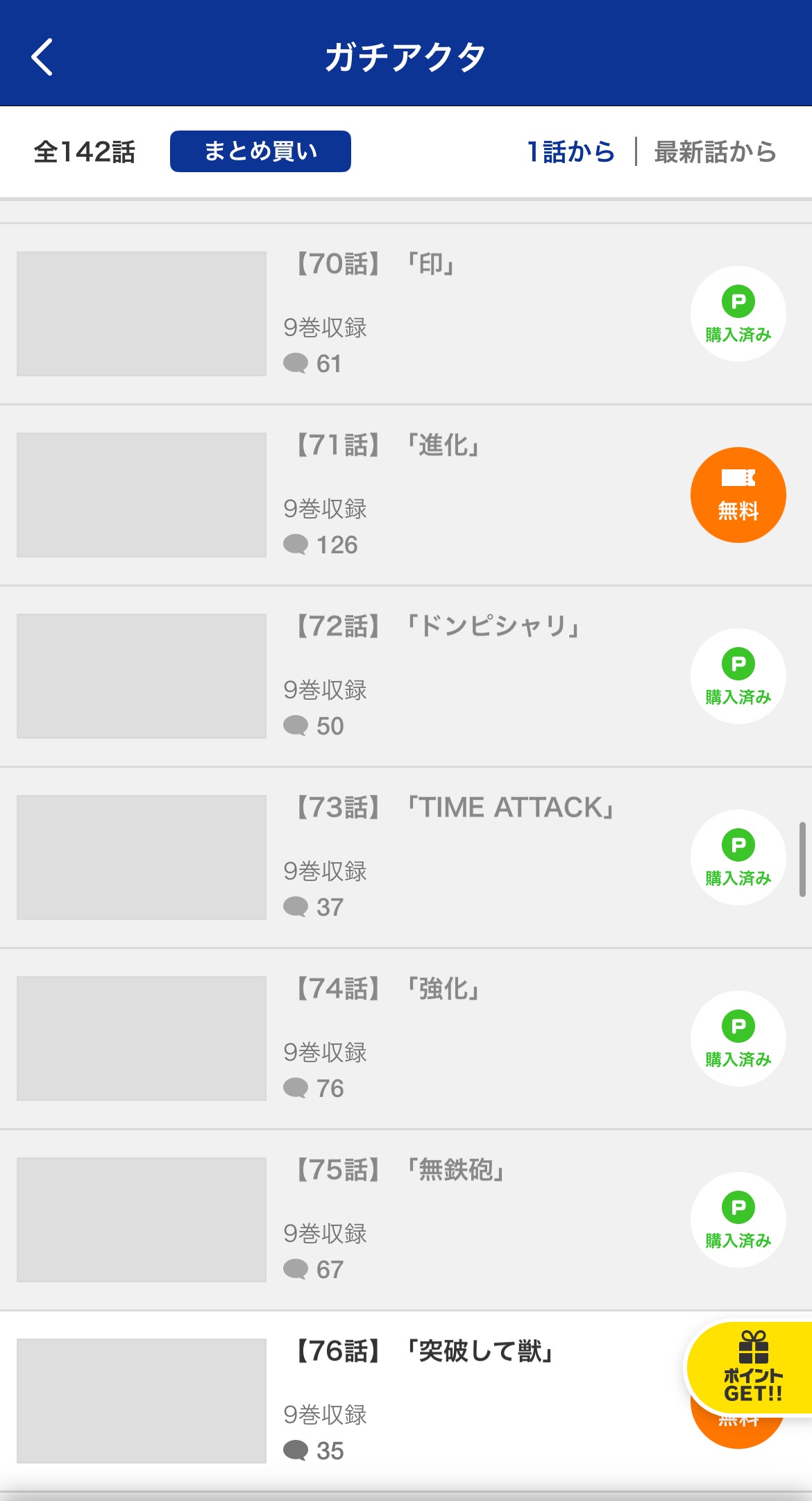Open episode 75 「無鉄砲」
Screen dimensions: 812x1501
pyautogui.click(x=406, y=1220)
